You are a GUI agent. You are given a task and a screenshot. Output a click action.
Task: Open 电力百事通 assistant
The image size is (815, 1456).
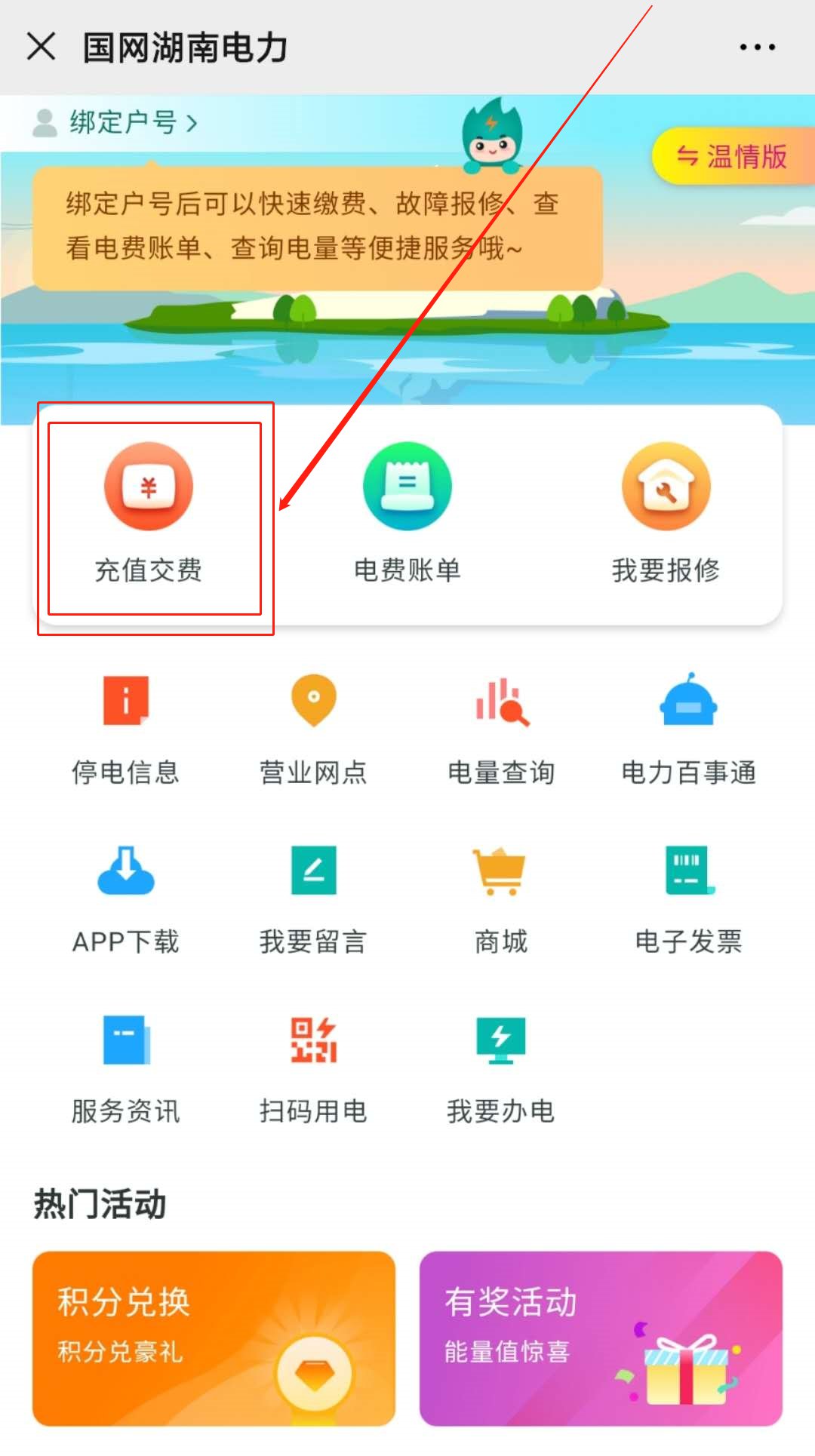688,728
